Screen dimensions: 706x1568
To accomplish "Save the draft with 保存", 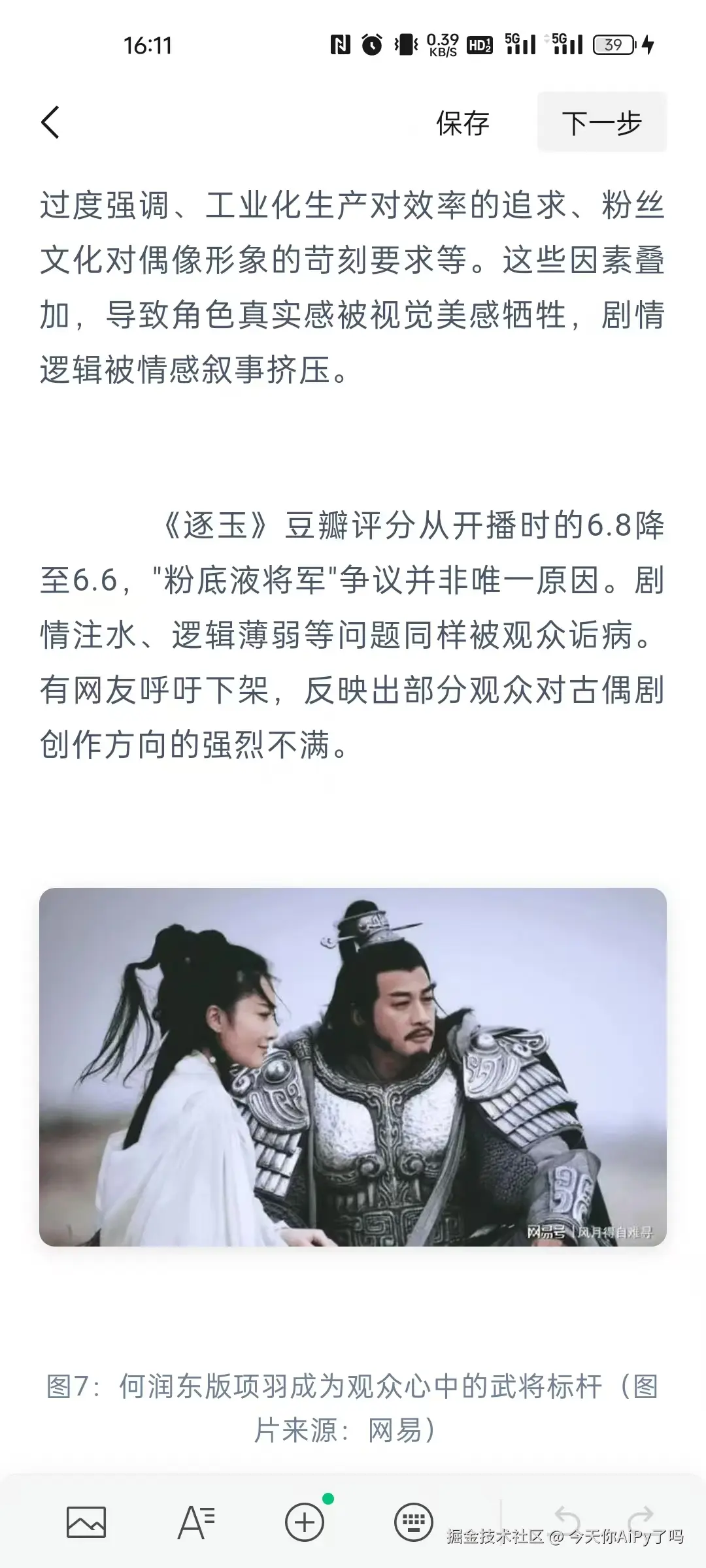I will 462,123.
